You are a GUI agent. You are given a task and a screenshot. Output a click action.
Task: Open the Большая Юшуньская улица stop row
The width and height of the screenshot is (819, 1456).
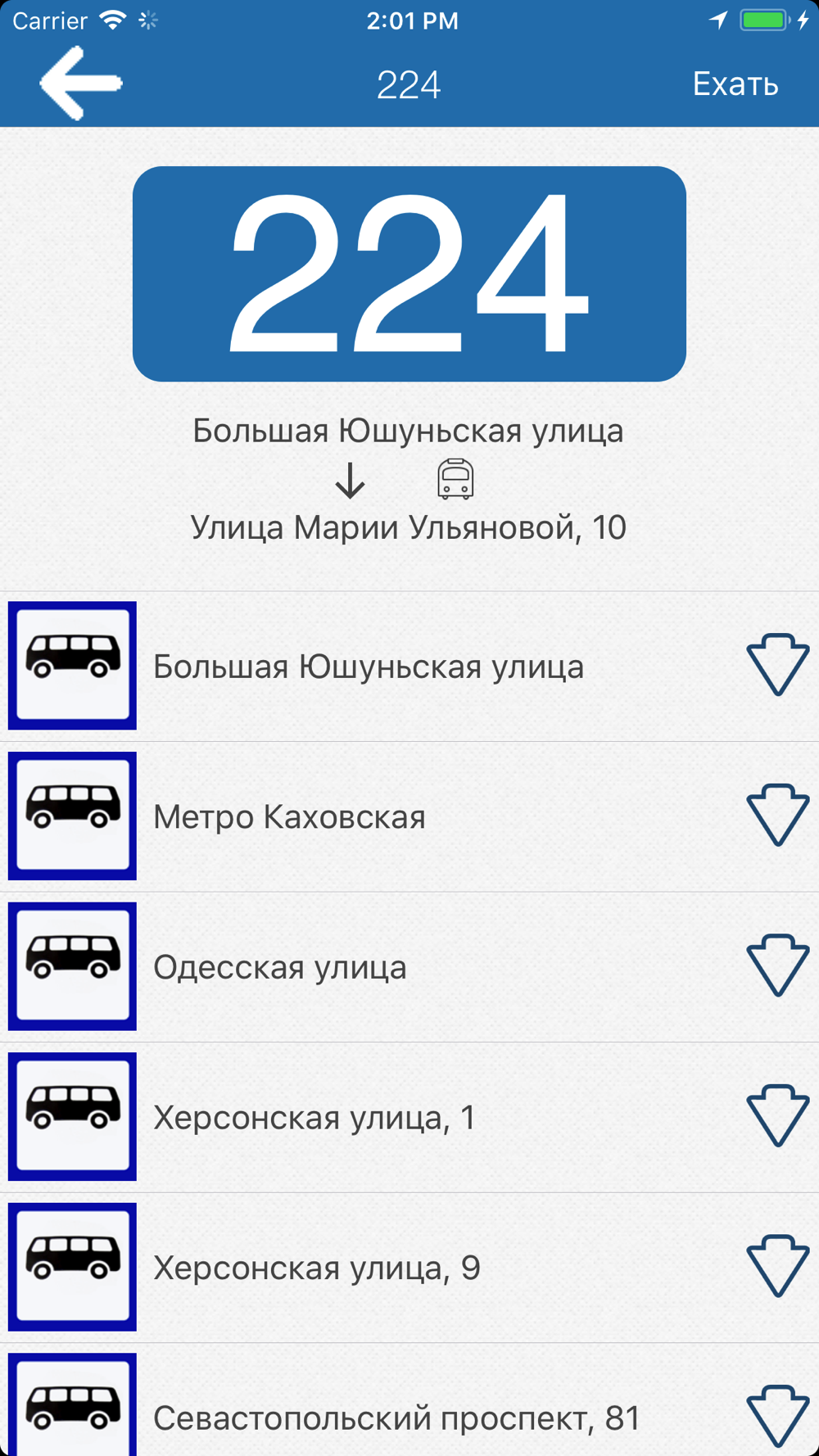point(369,667)
